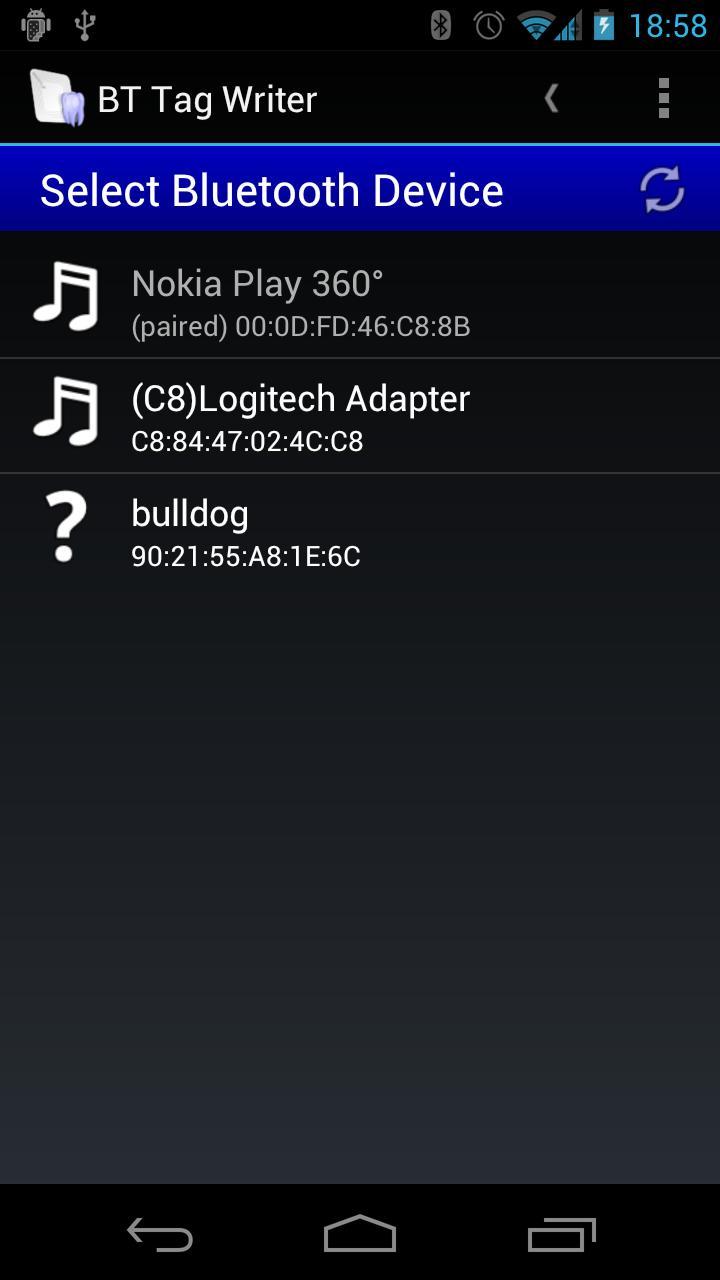Tap the USB connection icon in status bar
720x1280 pixels.
coord(86,25)
